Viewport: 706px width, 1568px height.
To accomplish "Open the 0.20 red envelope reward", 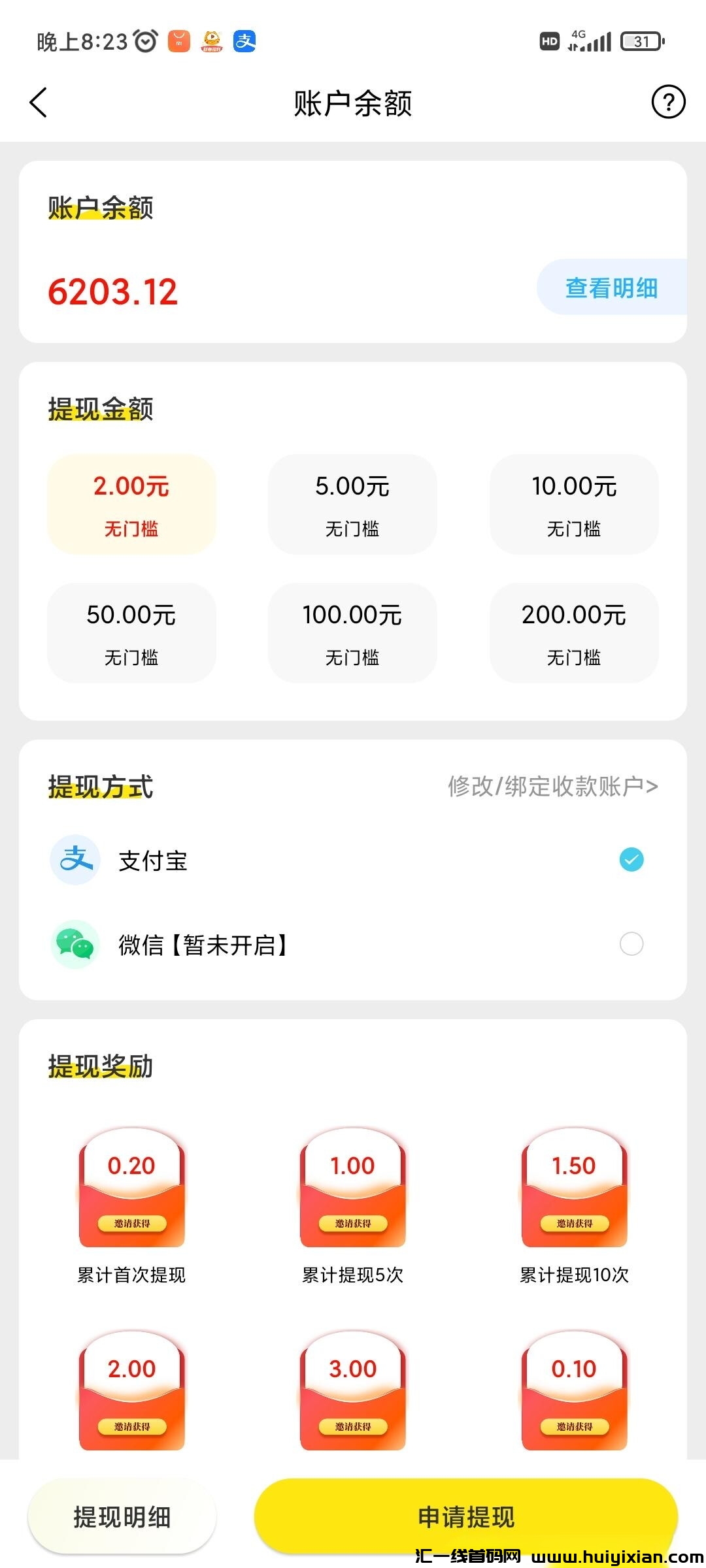I will coord(132,1189).
